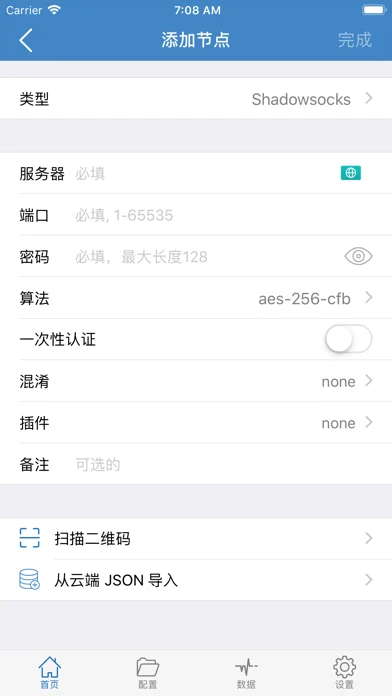
Task: Switch to the 配置 config tab
Action: (x=147, y=672)
